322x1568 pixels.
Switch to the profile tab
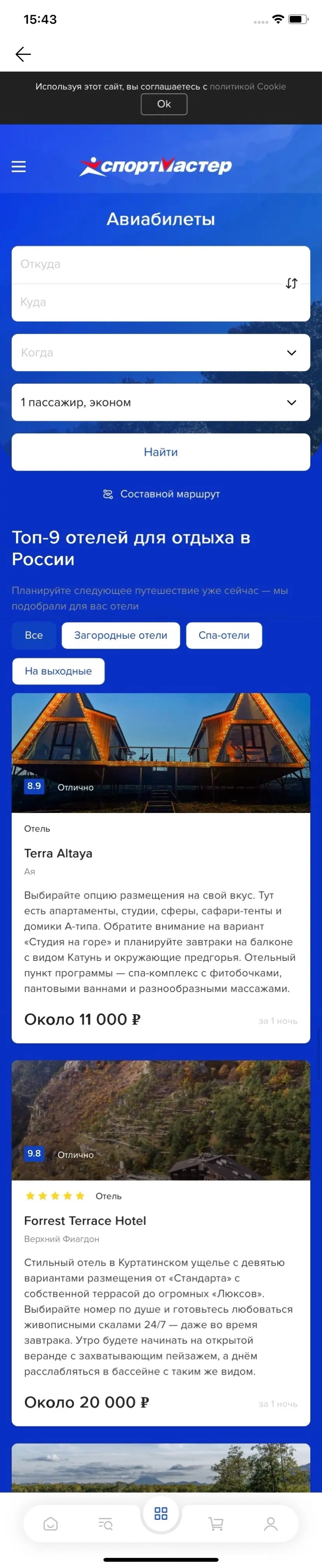click(x=271, y=1524)
